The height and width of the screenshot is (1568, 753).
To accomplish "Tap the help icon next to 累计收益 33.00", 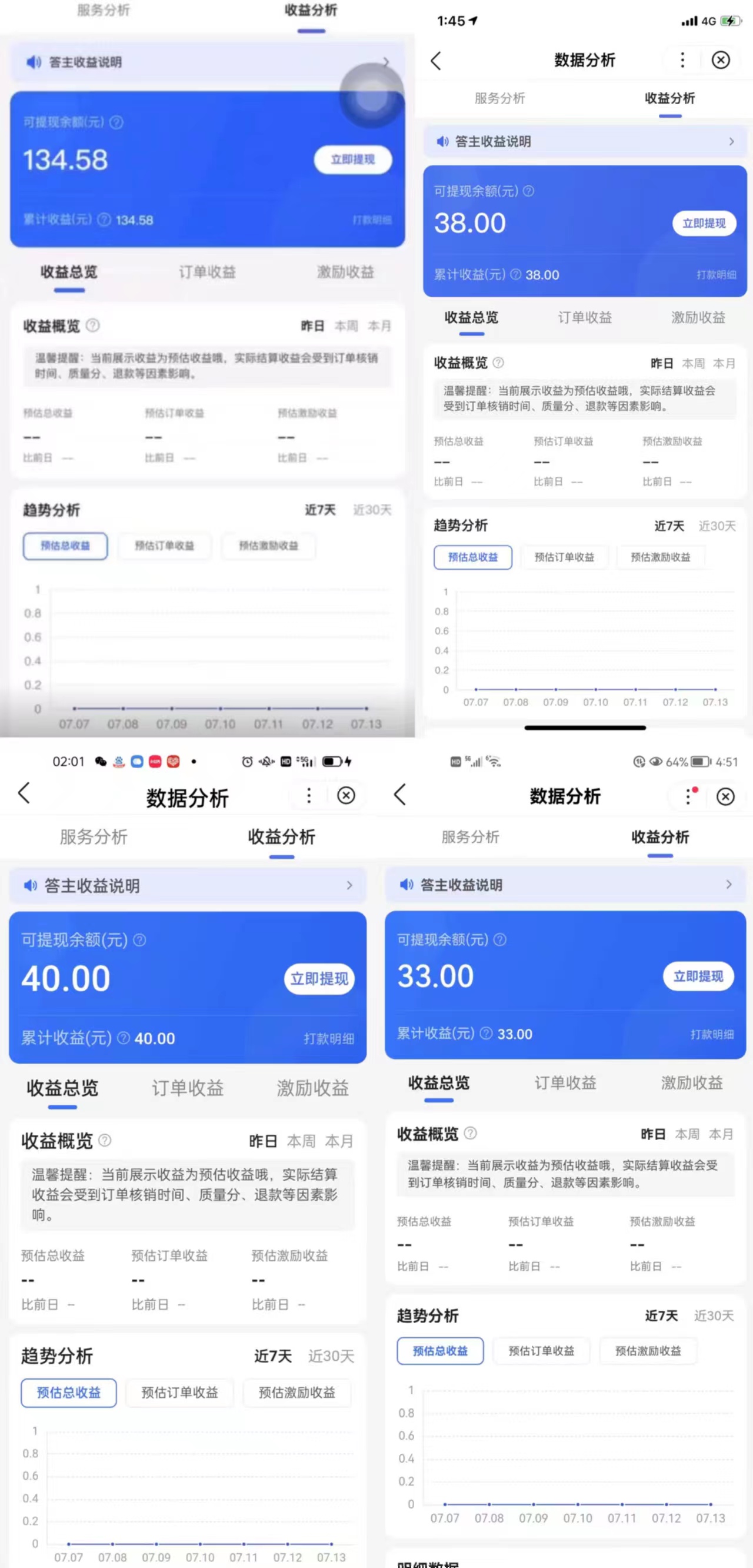I will tap(485, 1034).
